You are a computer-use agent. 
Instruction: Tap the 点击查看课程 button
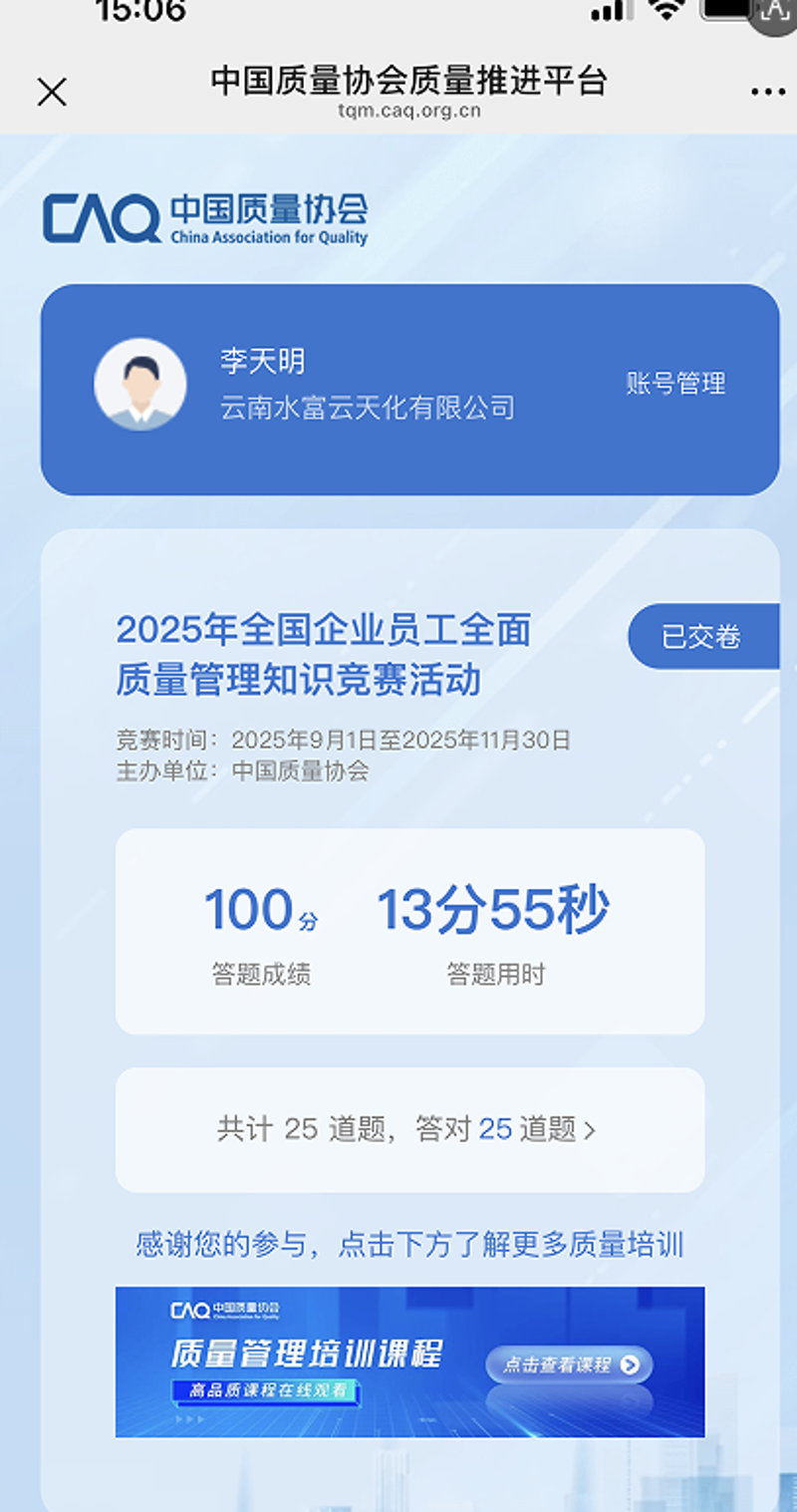[x=569, y=1364]
